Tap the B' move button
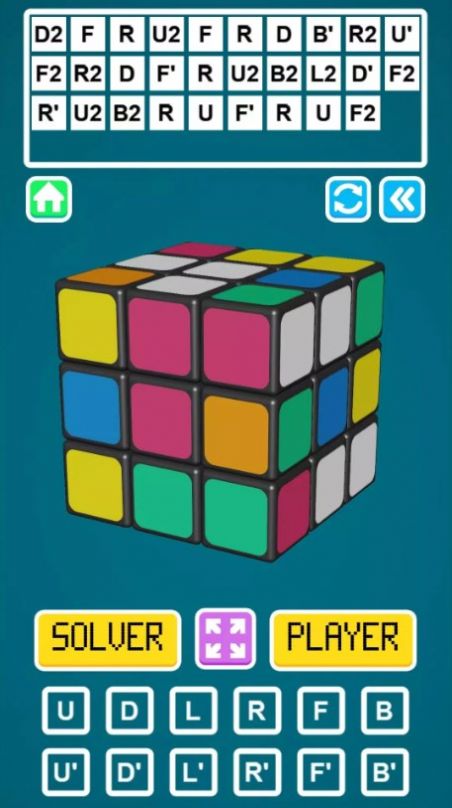The width and height of the screenshot is (452, 808). pos(384,772)
